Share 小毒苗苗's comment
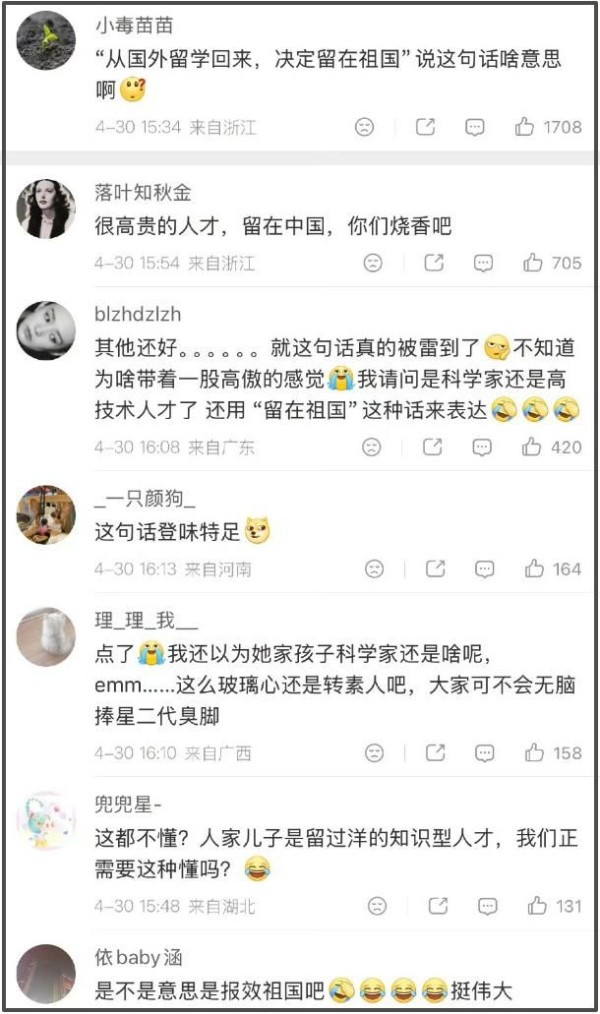600x1014 pixels. click(x=425, y=127)
